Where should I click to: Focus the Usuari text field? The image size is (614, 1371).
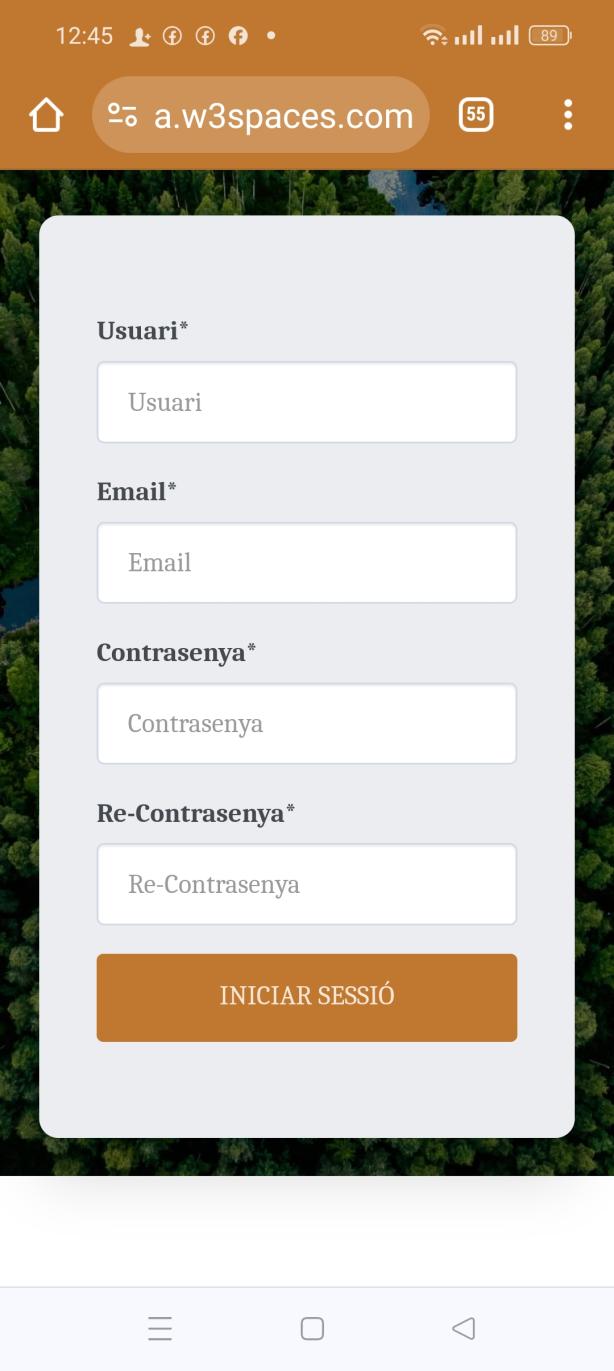click(306, 402)
